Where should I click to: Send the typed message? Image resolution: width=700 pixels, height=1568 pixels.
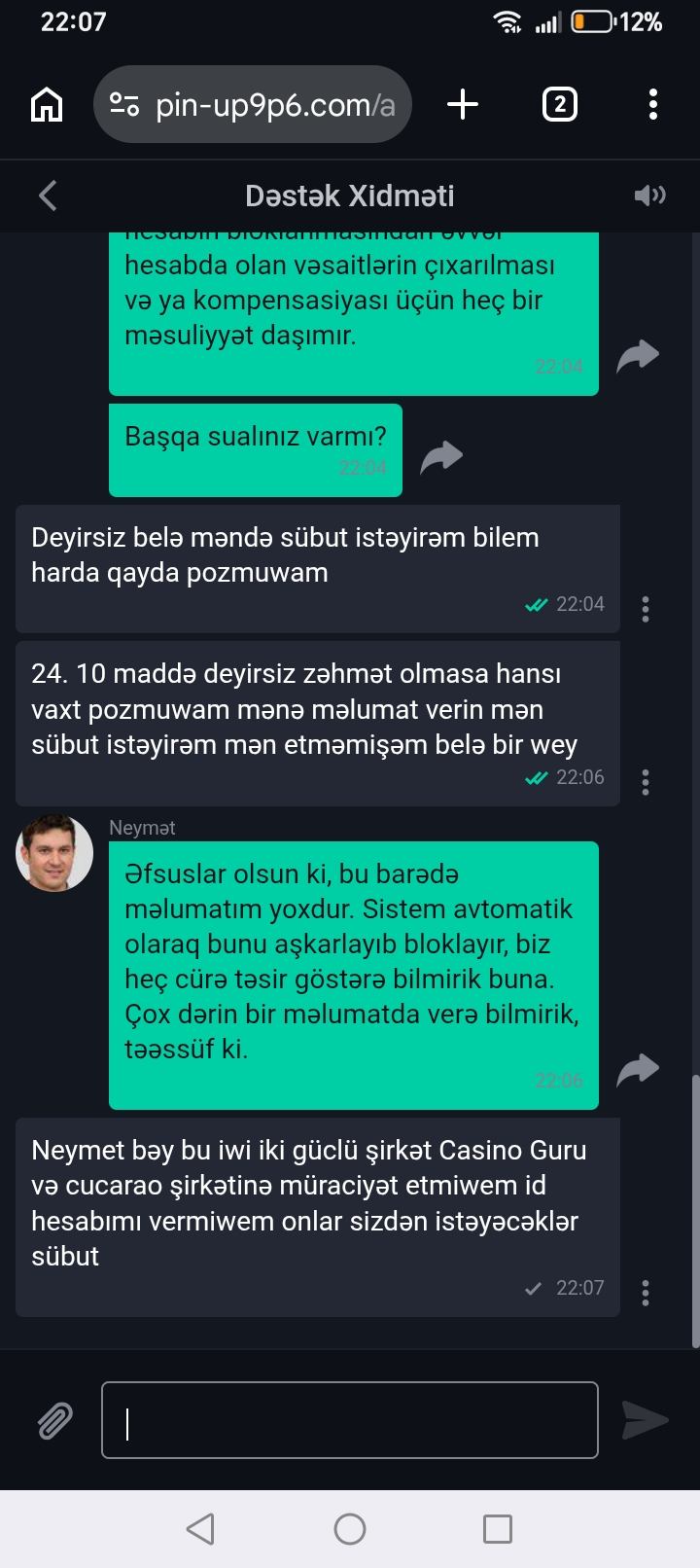click(x=645, y=1420)
